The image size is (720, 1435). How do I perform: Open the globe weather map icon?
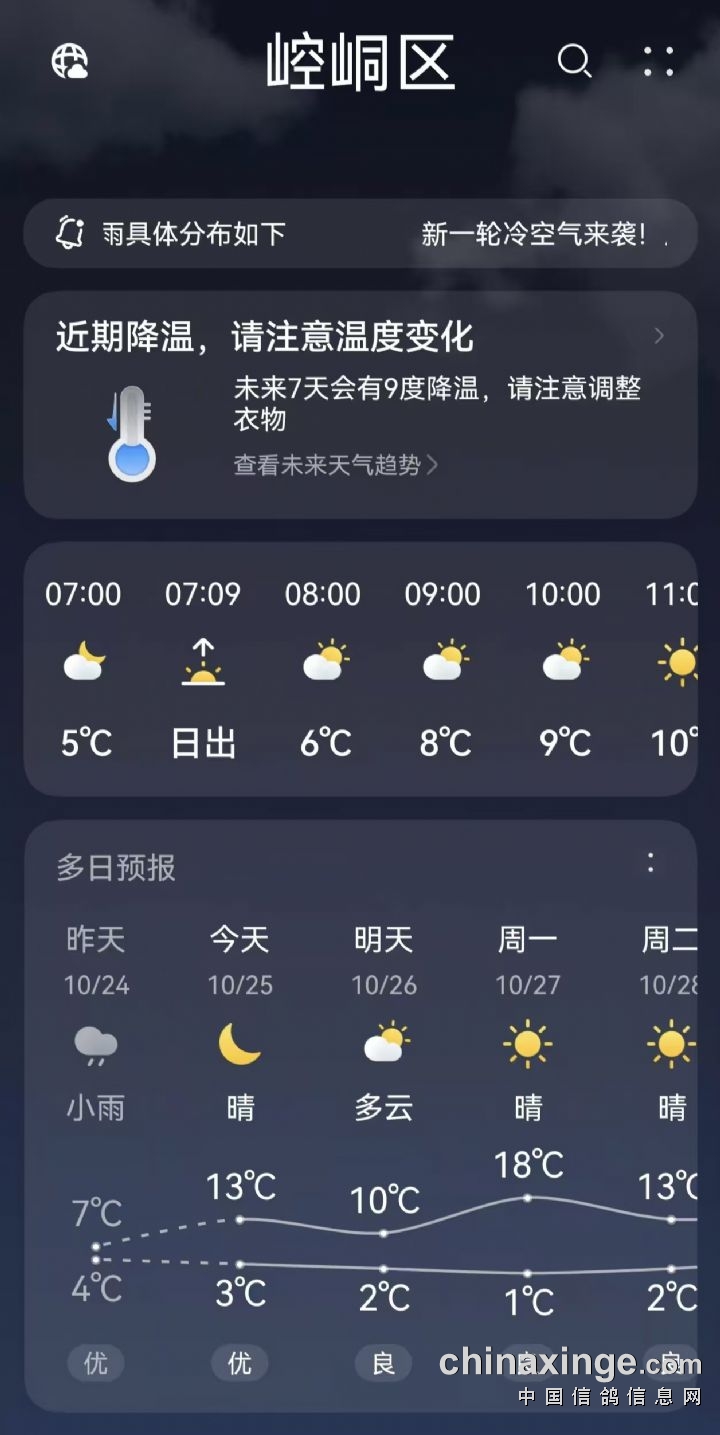point(70,62)
